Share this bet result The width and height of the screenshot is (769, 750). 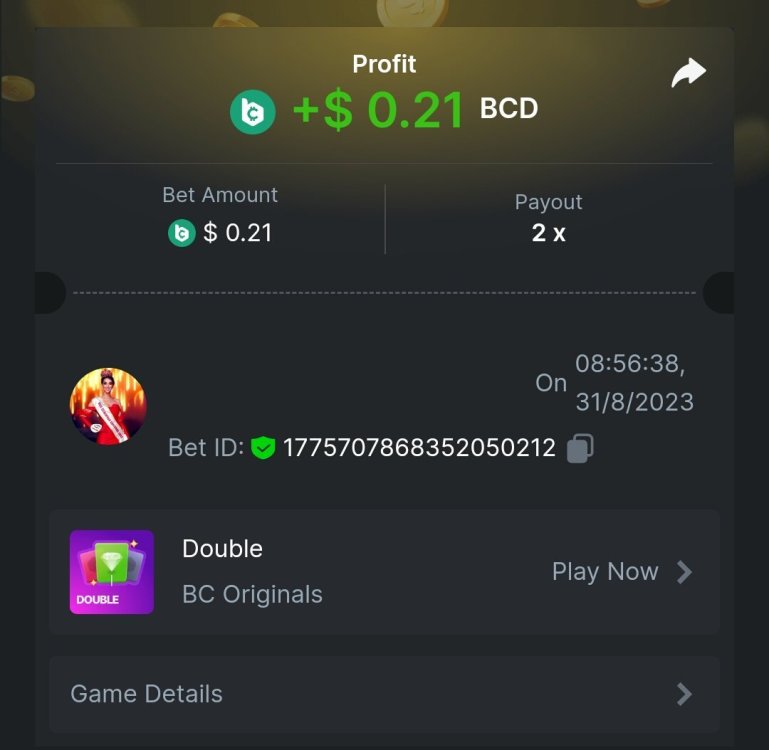click(688, 73)
